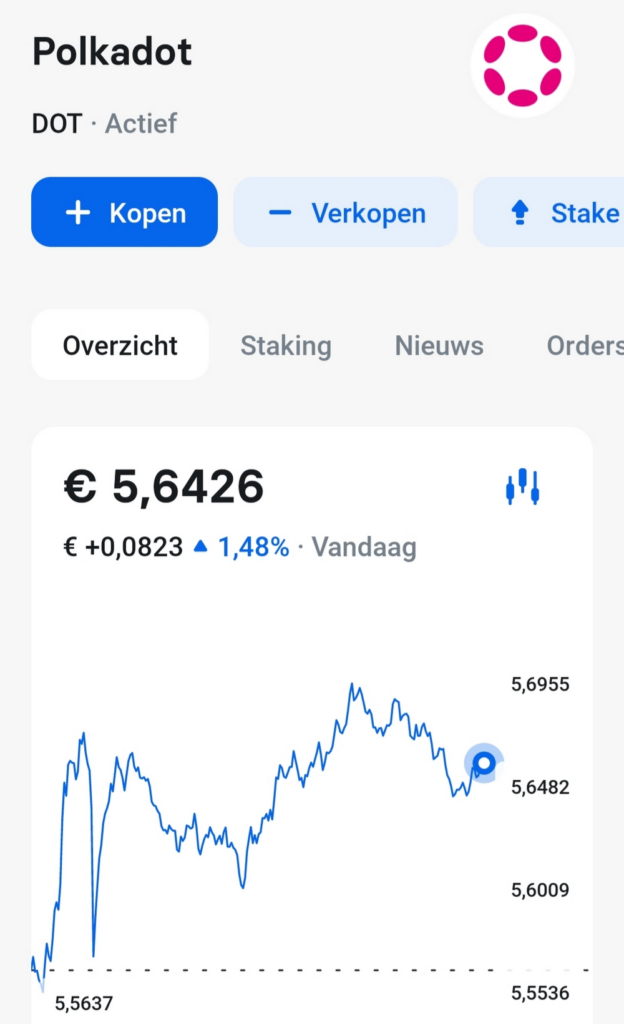Tap Verkopen to sell DOT
Screen dimensions: 624x1024
[345, 212]
